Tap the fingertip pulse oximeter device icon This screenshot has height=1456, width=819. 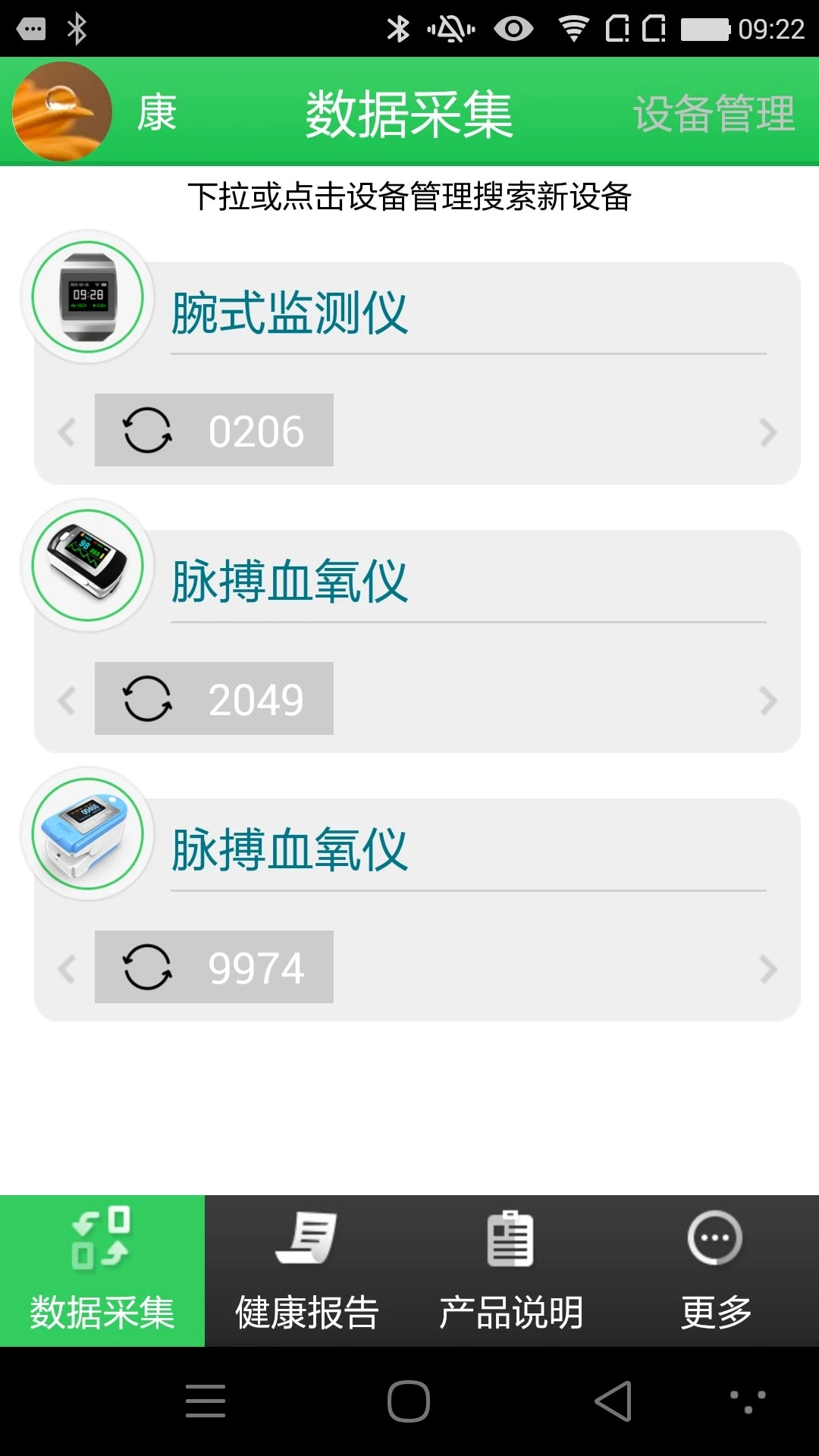pos(87,566)
